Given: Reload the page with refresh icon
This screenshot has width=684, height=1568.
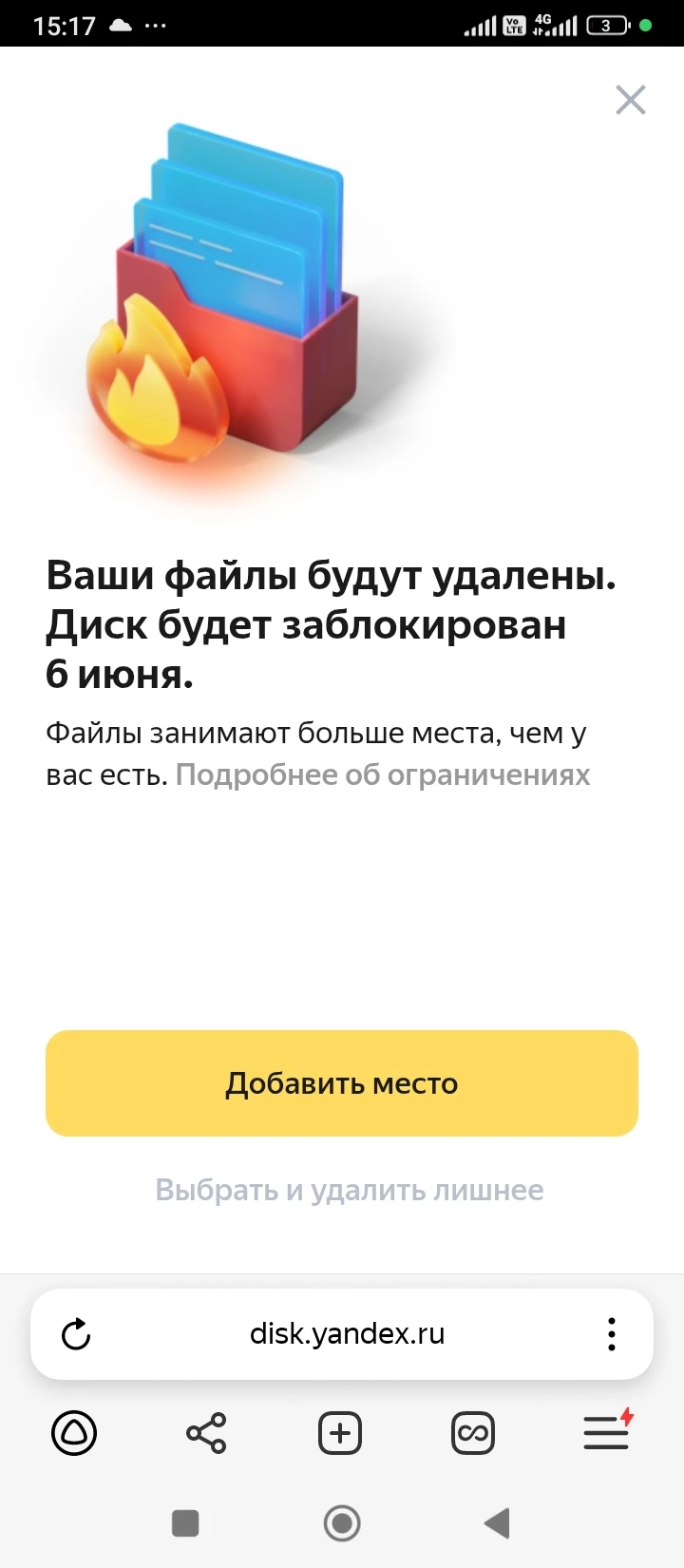Looking at the screenshot, I should (x=76, y=1334).
